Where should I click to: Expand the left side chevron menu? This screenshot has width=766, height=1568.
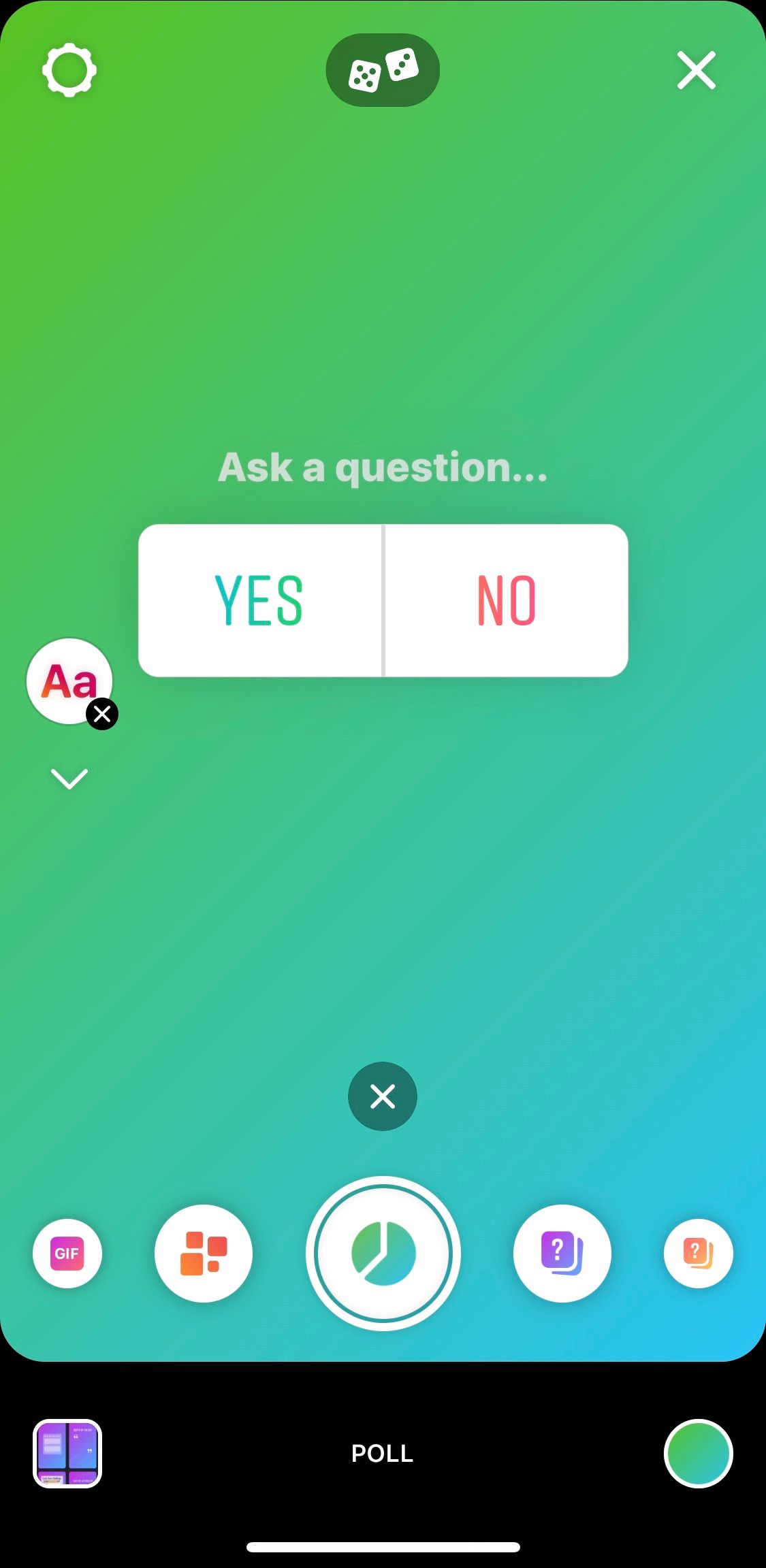click(69, 779)
